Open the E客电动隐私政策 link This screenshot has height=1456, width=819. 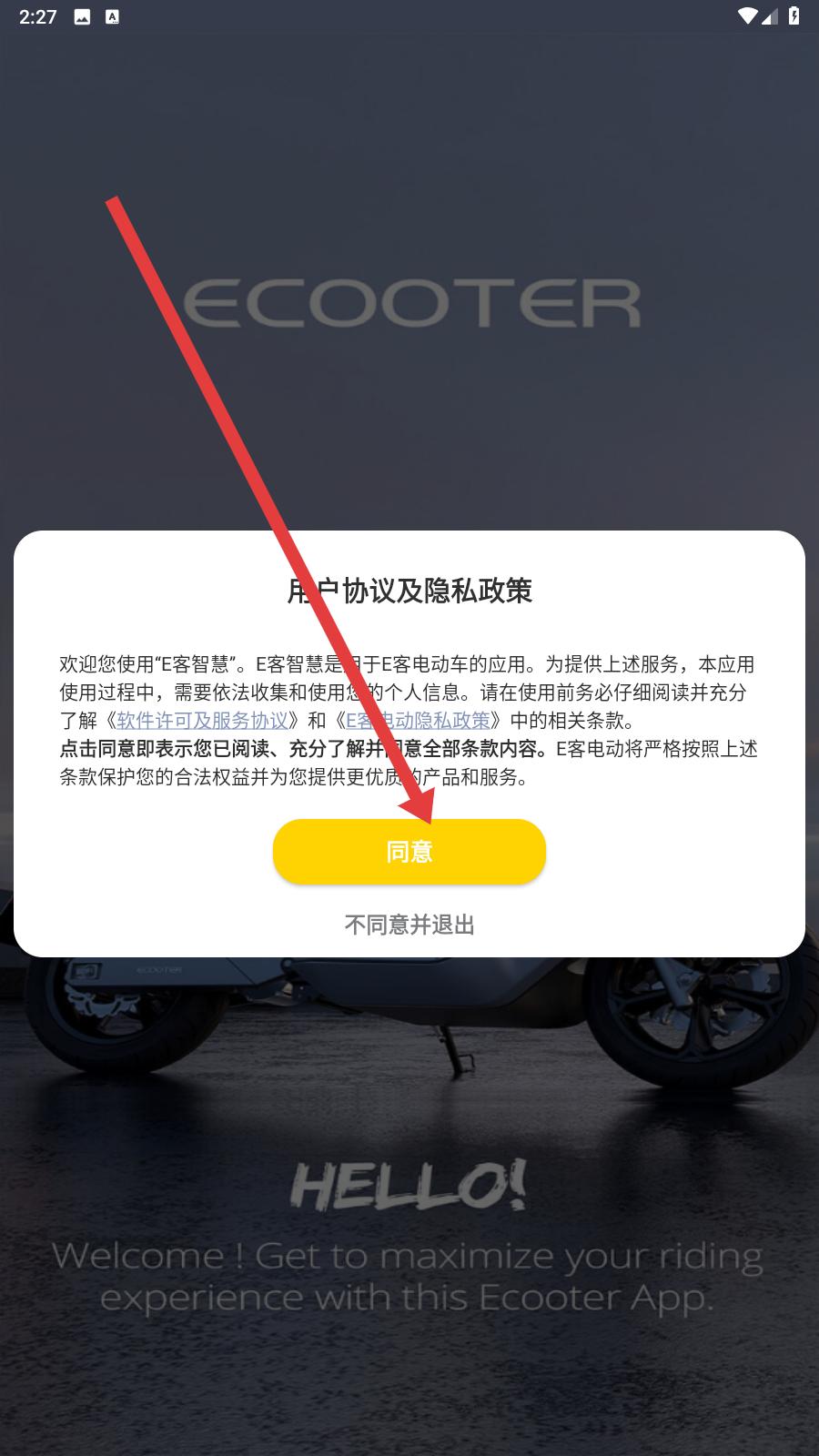pos(418,721)
